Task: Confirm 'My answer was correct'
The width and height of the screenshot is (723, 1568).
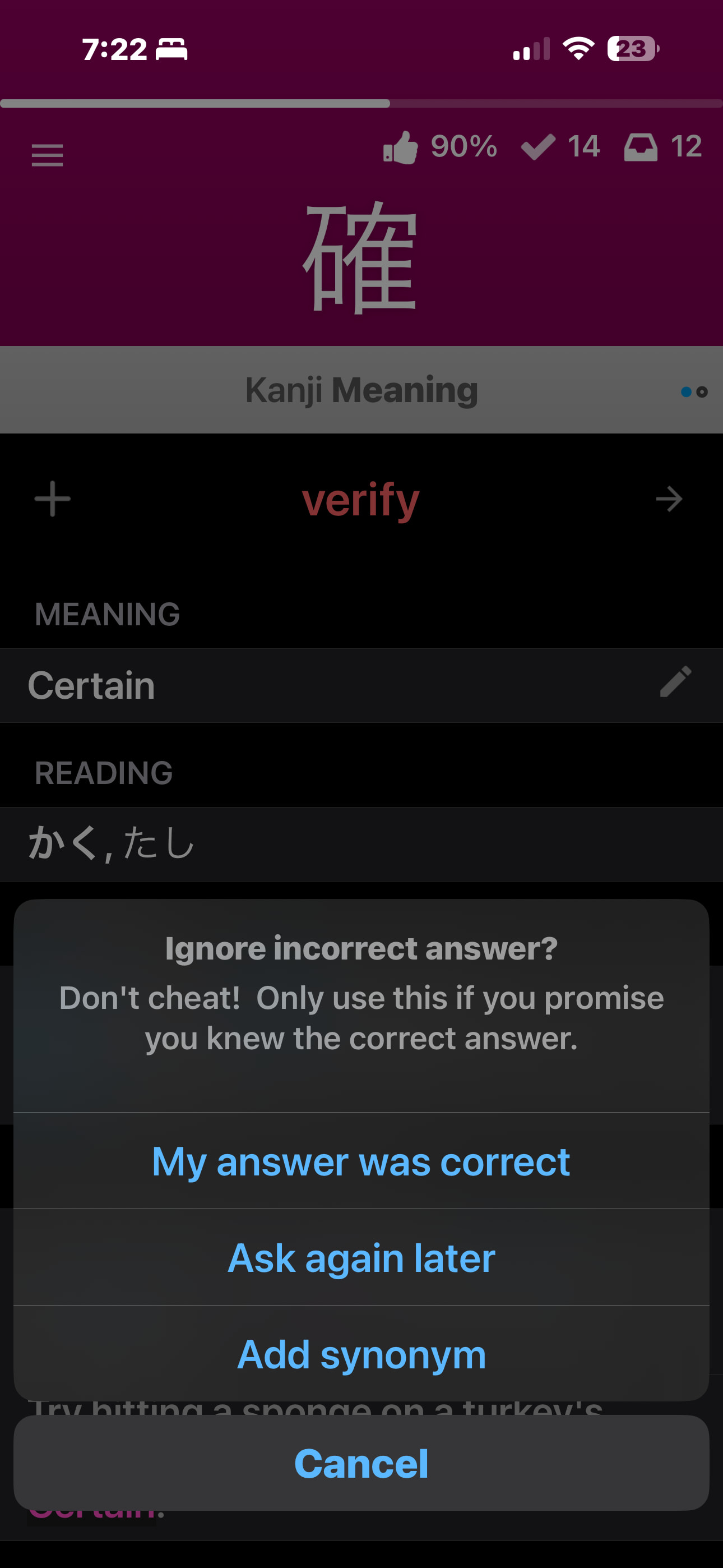Action: click(x=361, y=1161)
